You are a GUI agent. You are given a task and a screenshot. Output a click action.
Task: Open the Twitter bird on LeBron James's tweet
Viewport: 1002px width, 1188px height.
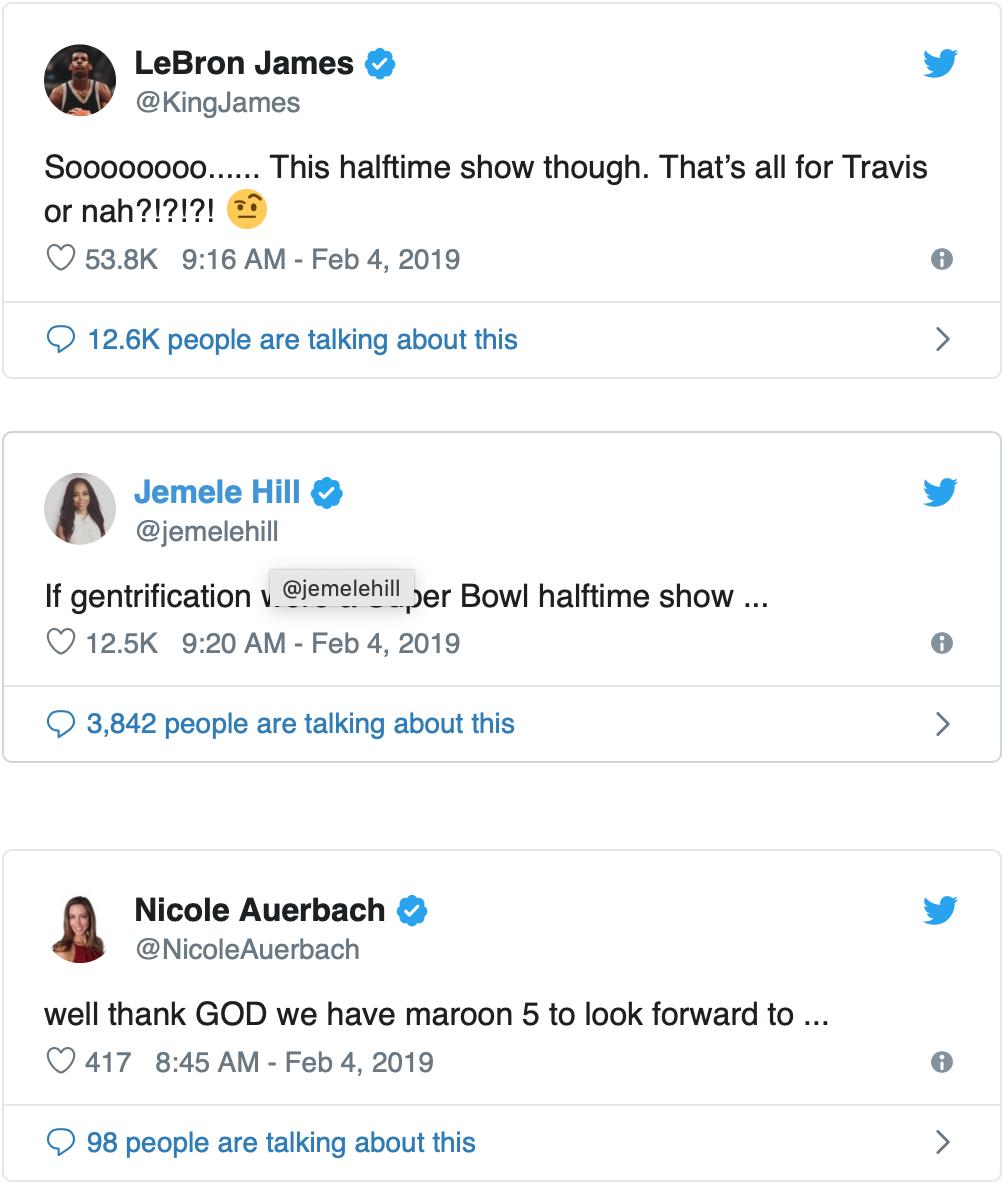point(940,65)
